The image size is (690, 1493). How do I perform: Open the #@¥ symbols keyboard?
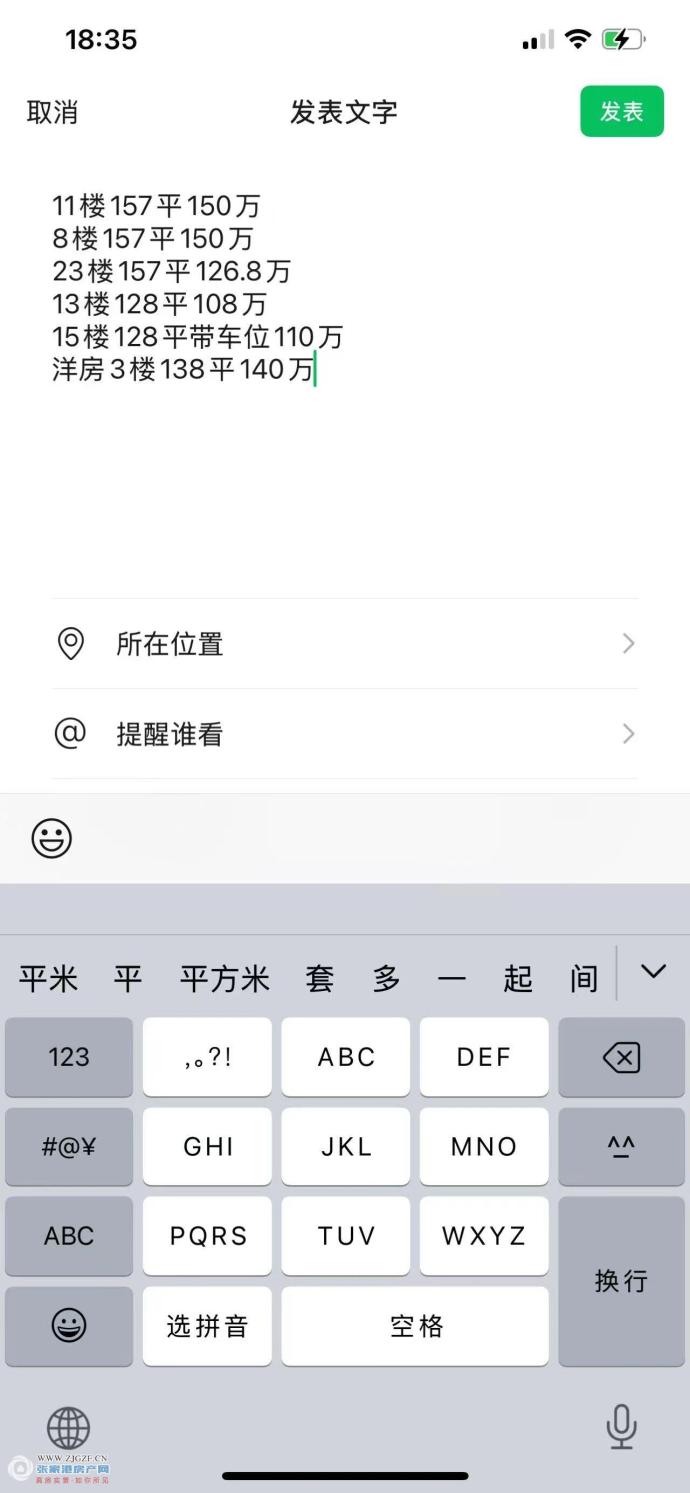coord(69,1147)
